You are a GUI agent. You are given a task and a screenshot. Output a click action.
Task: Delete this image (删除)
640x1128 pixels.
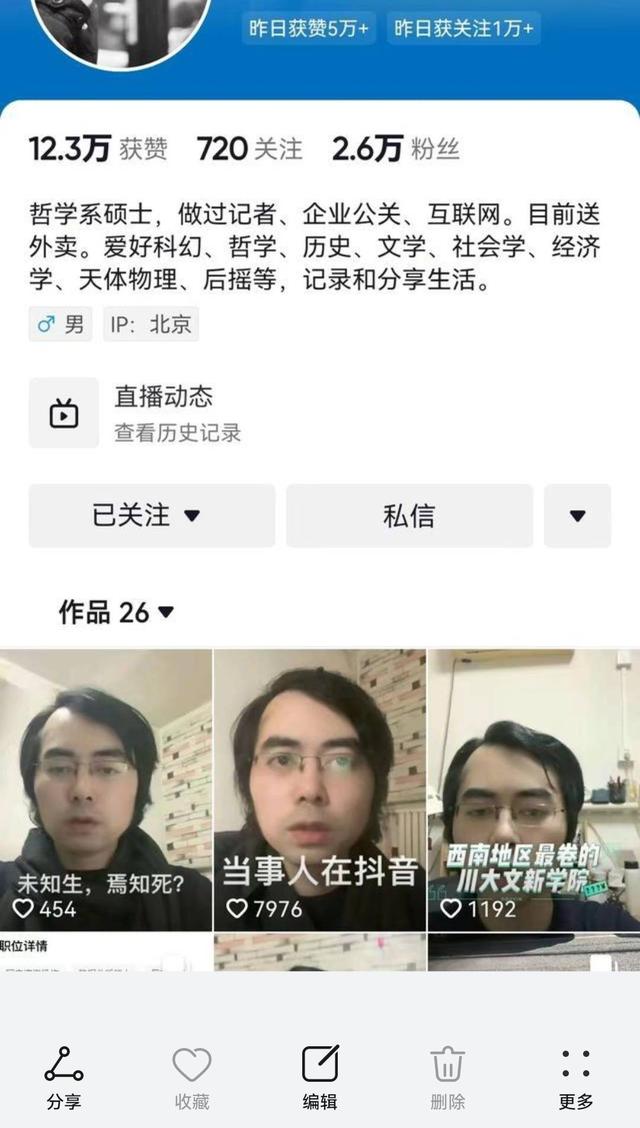pos(448,1076)
